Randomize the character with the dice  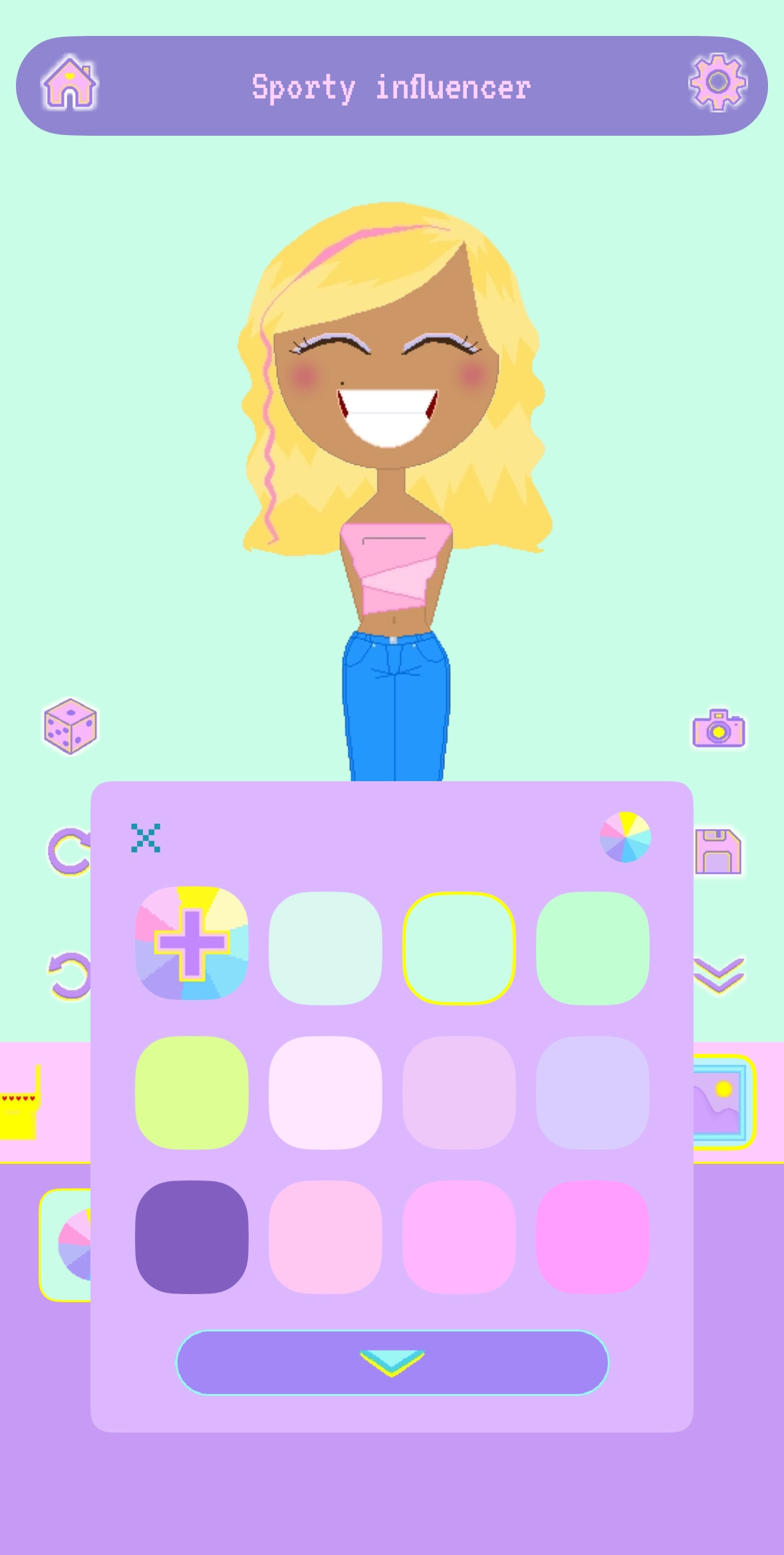[x=70, y=726]
